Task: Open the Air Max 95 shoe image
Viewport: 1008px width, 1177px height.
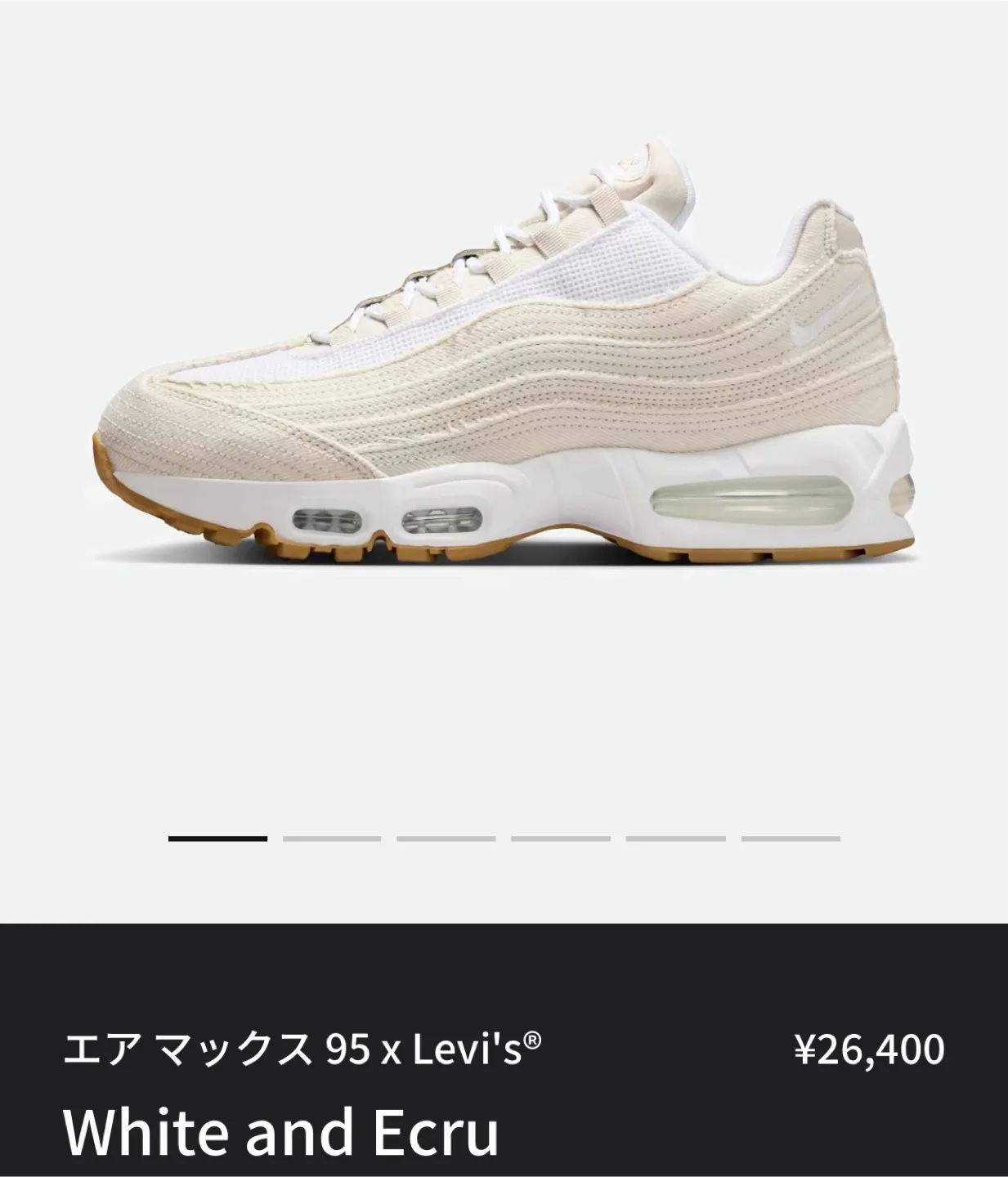Action: [x=504, y=376]
